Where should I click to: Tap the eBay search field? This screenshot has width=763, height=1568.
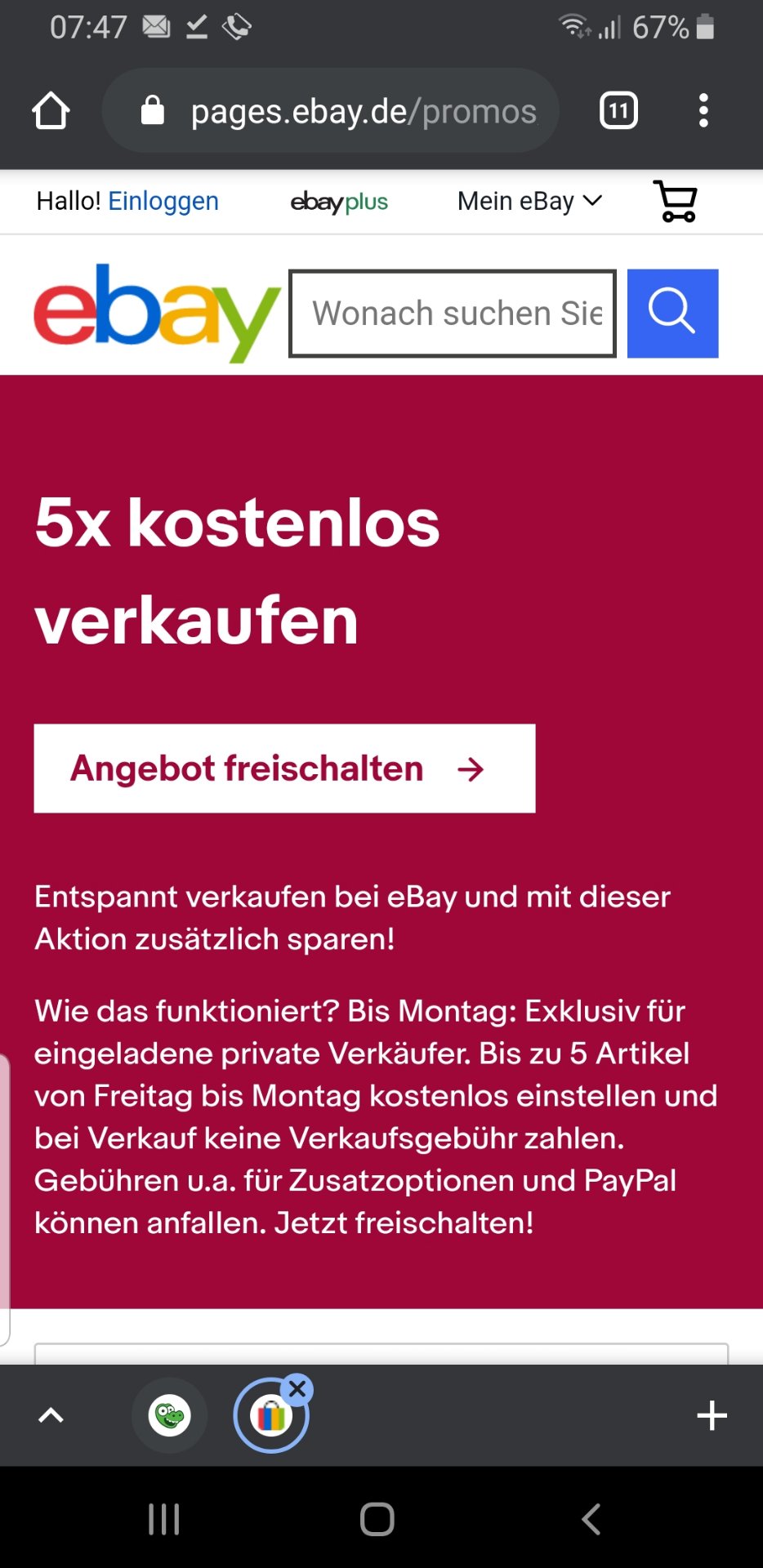(453, 314)
